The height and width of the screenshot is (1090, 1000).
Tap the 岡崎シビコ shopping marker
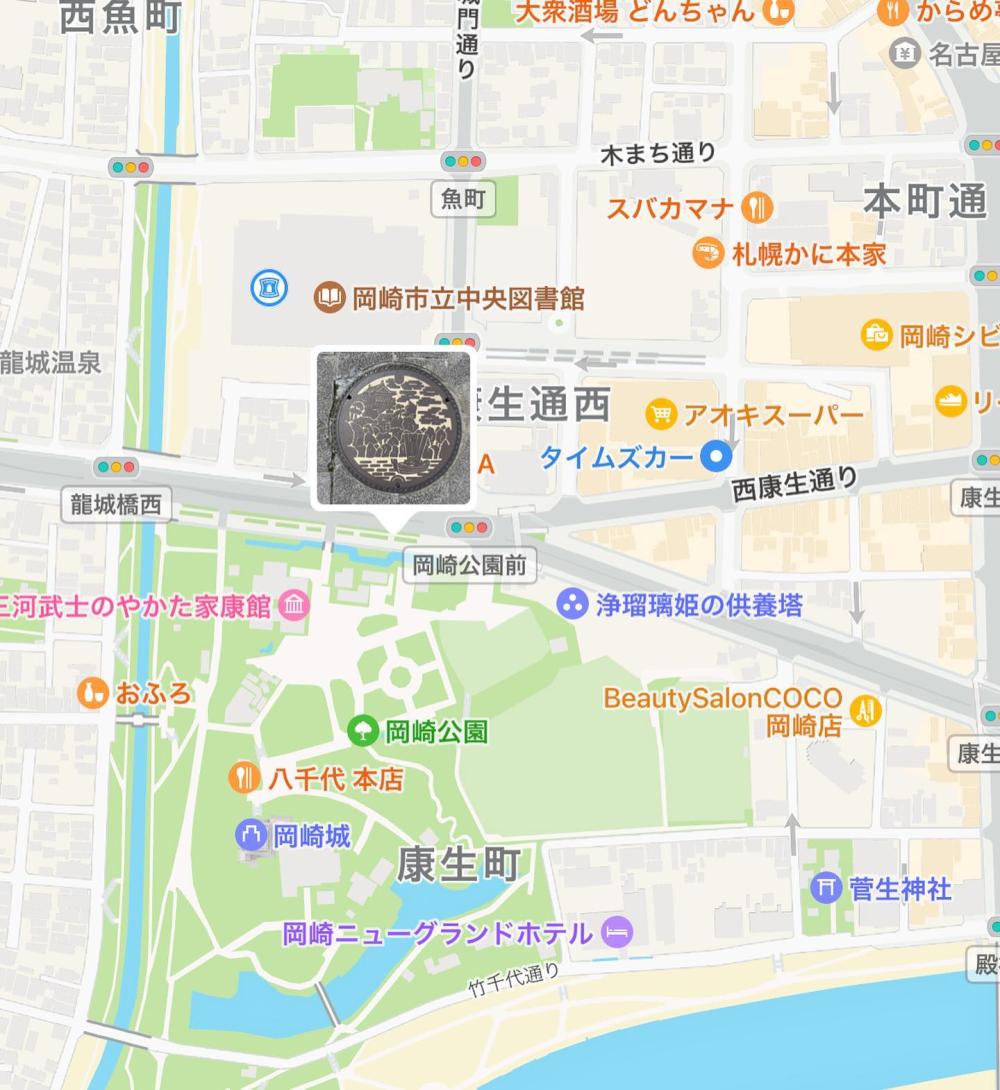coord(876,335)
